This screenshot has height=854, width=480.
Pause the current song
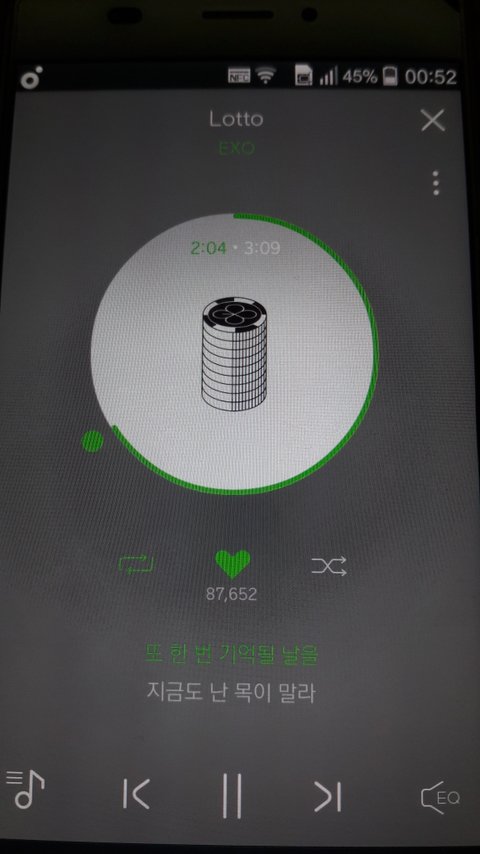[232, 795]
